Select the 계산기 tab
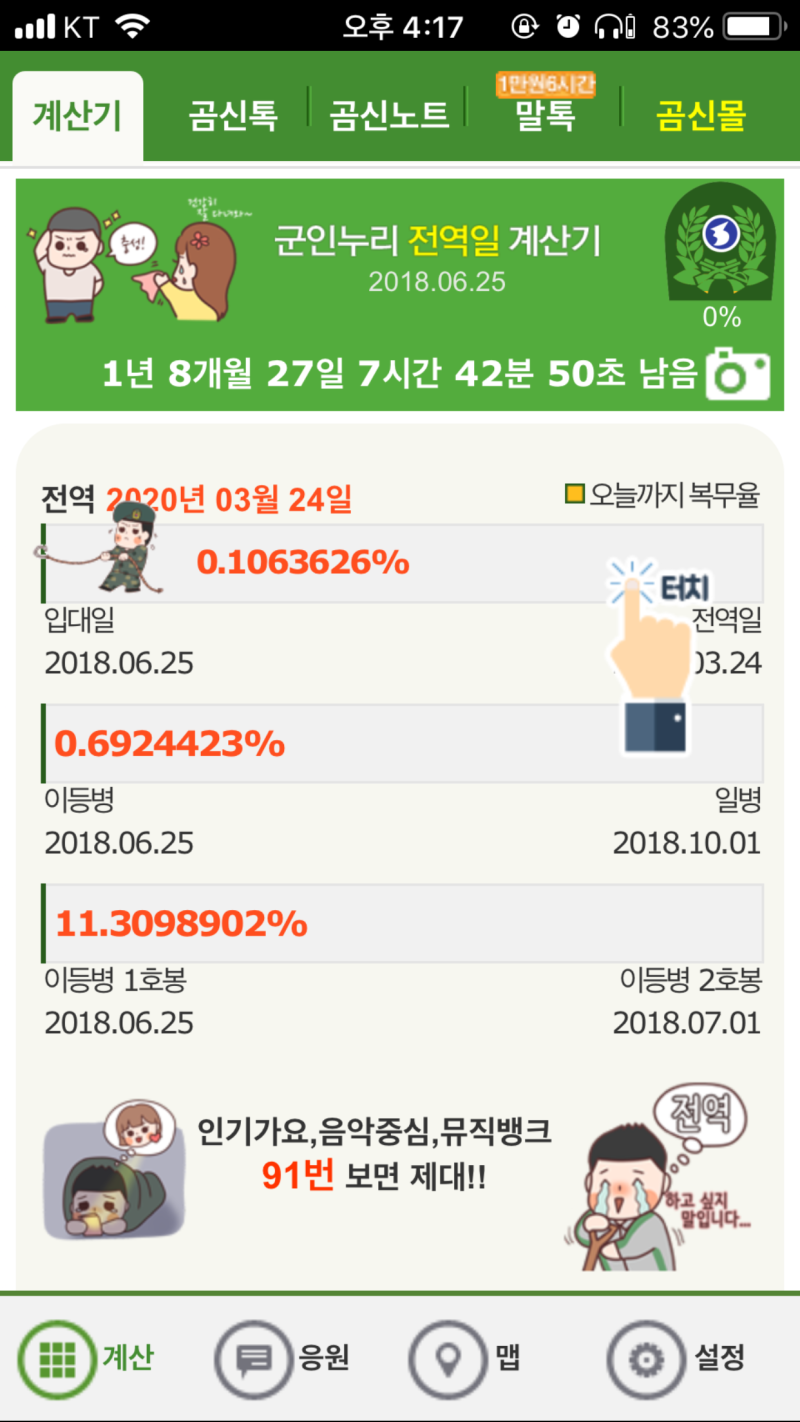 (x=77, y=117)
